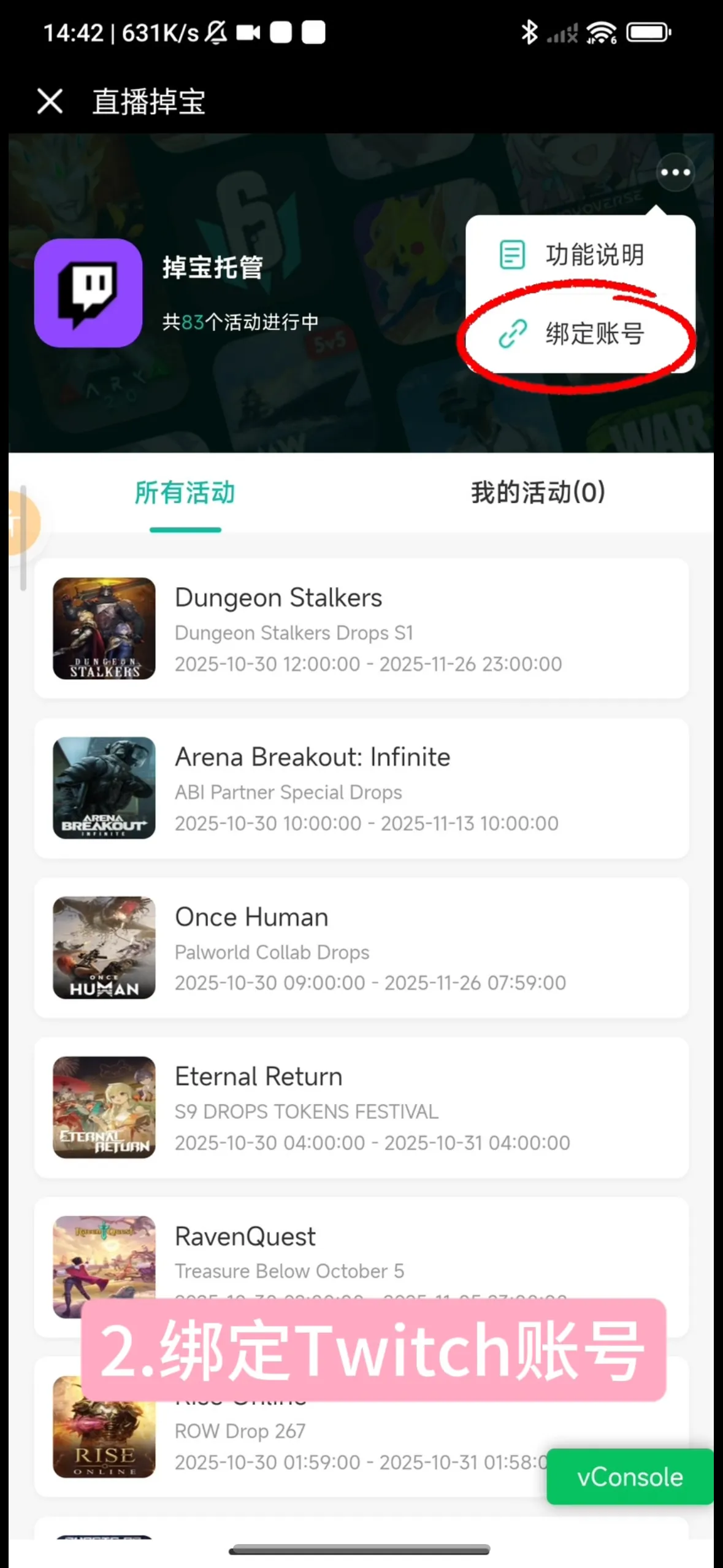Open the Arena Breakout: Infinite activity
Screen dimensions: 723x1568
(x=361, y=788)
